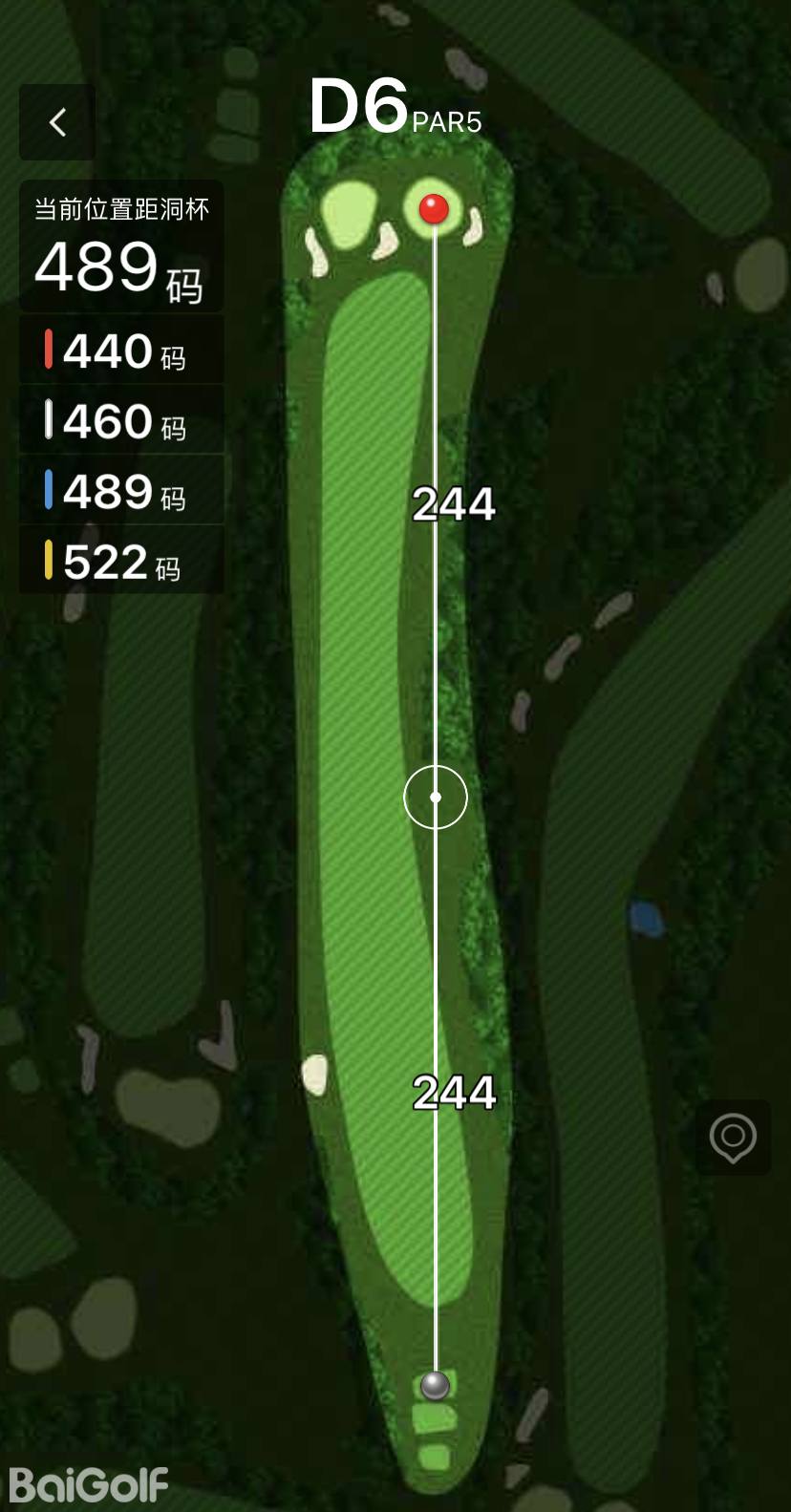
Task: Select the red tee 440 yards row
Action: pyautogui.click(x=121, y=351)
